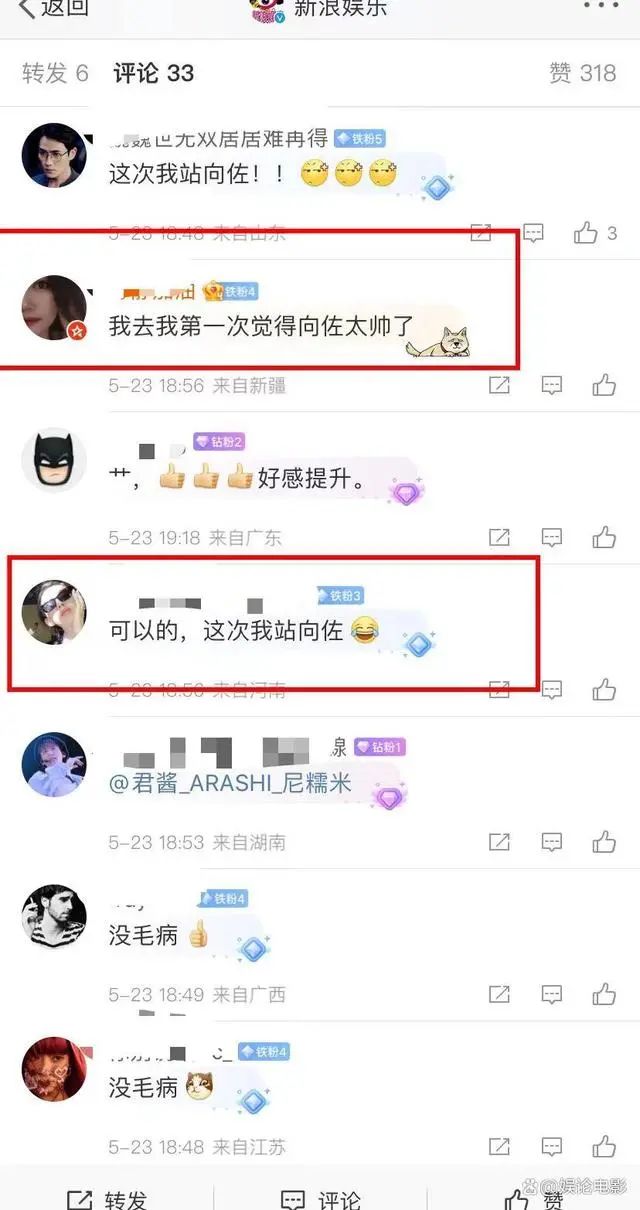Switch to the 评论 33 tab

[153, 73]
